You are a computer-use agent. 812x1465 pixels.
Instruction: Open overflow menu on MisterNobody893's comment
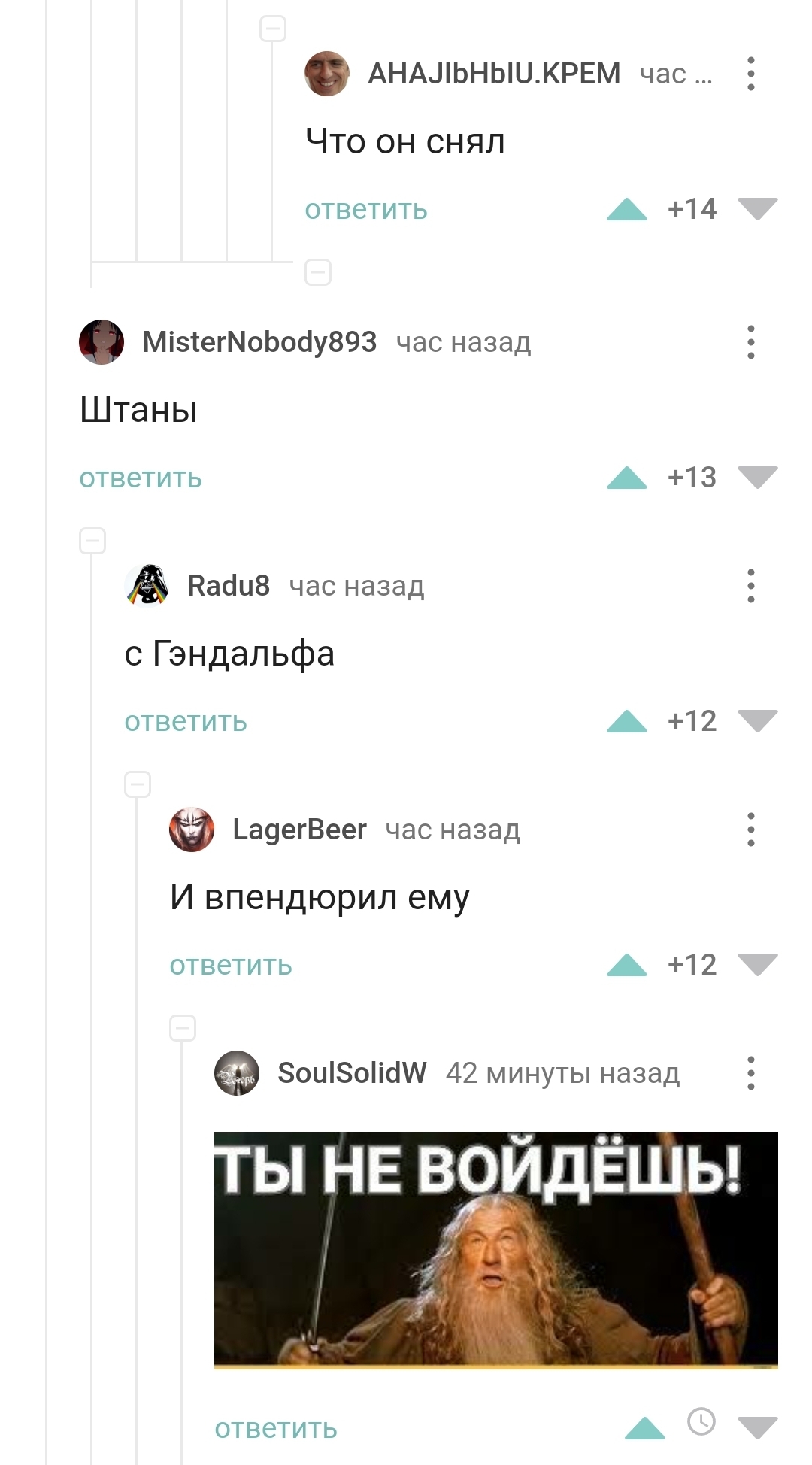point(750,342)
